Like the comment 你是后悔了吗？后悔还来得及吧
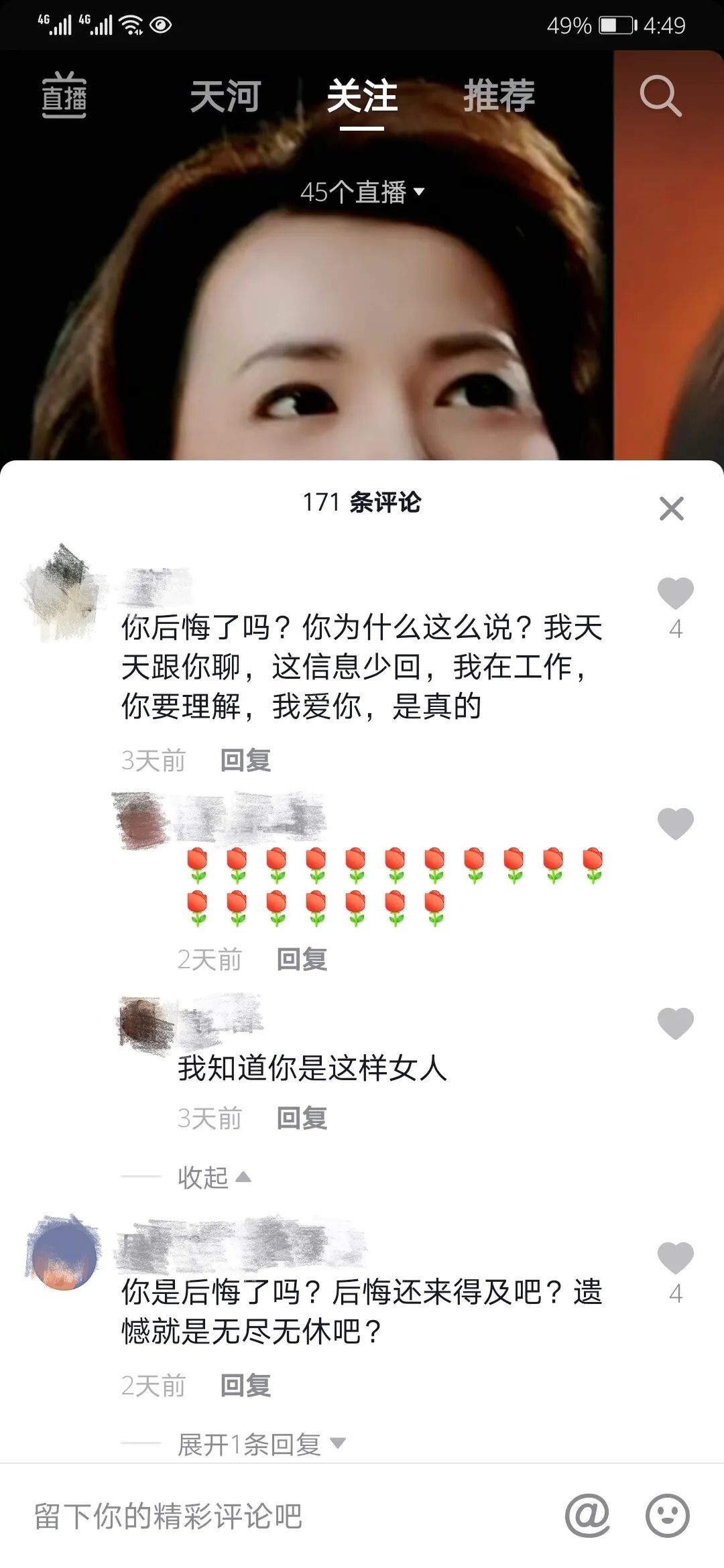724x1568 pixels. click(675, 1258)
